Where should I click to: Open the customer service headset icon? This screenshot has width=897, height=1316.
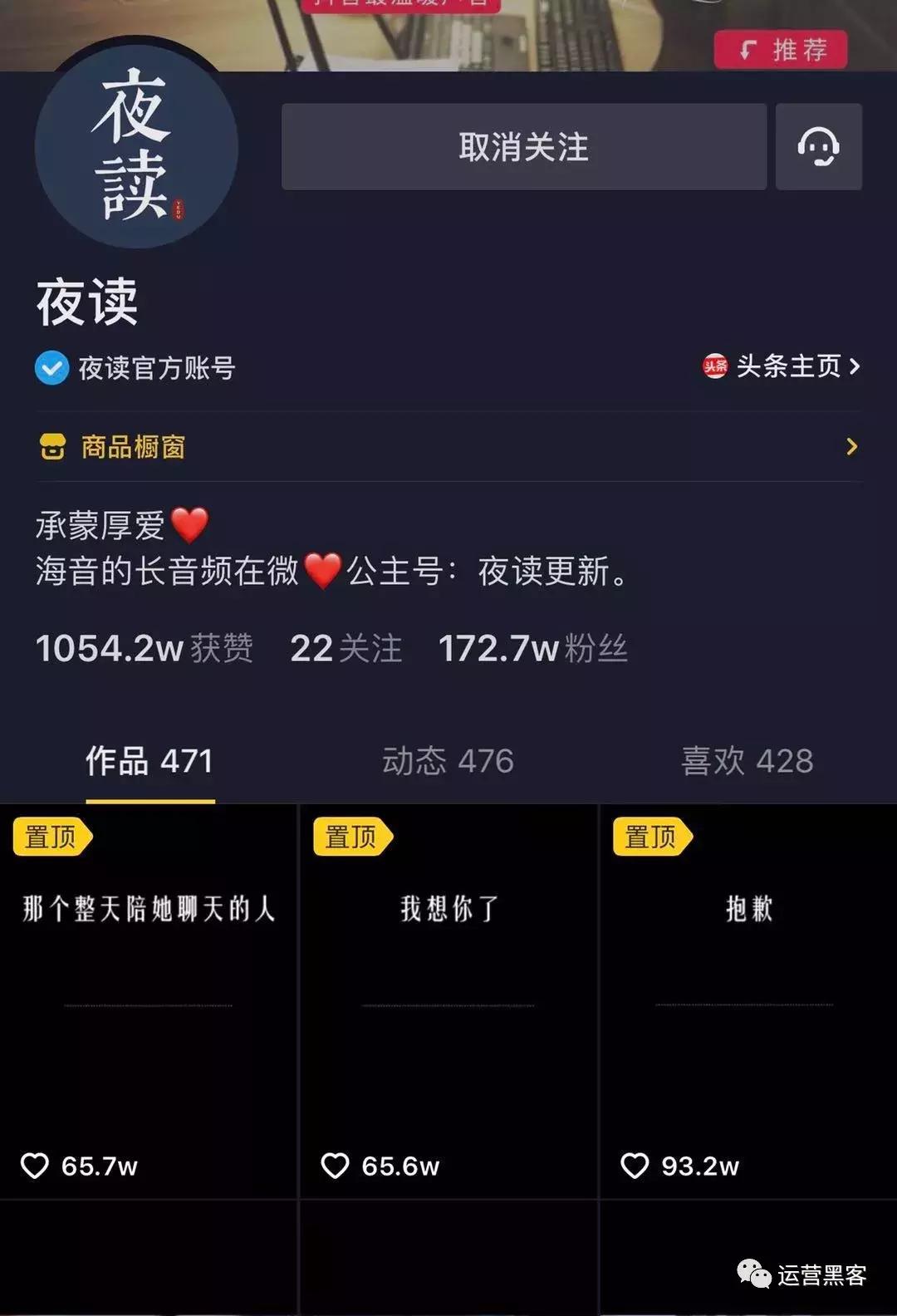pos(818,147)
